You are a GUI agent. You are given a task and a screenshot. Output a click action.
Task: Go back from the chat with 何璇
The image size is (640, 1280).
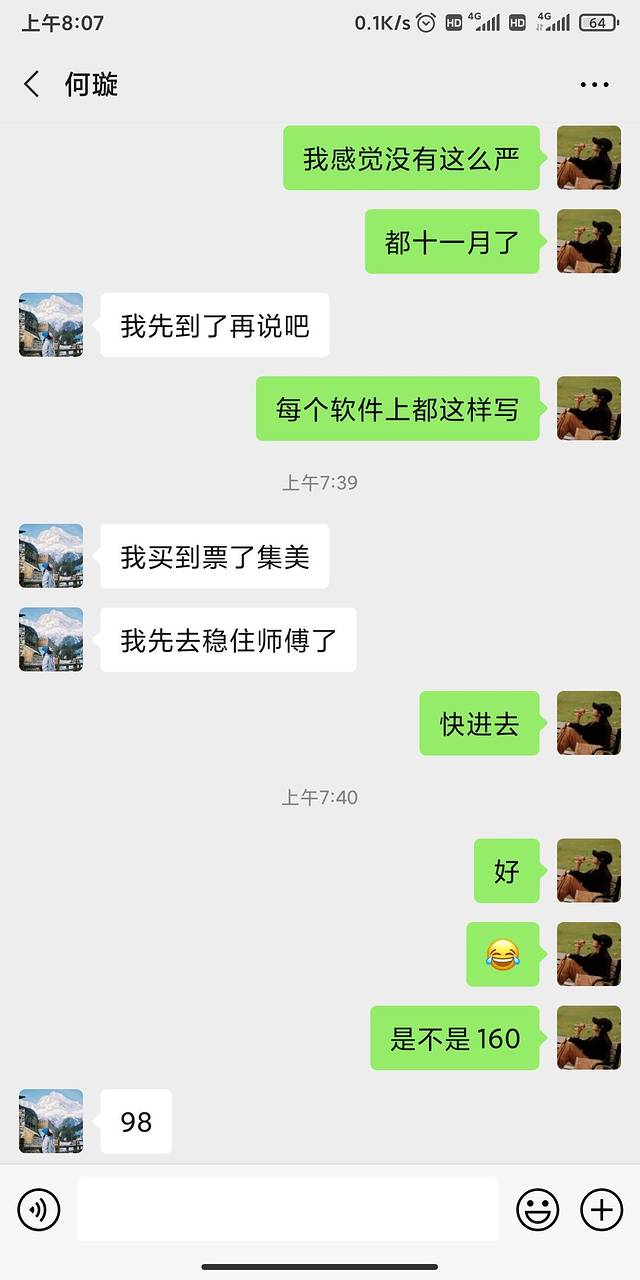pos(32,84)
